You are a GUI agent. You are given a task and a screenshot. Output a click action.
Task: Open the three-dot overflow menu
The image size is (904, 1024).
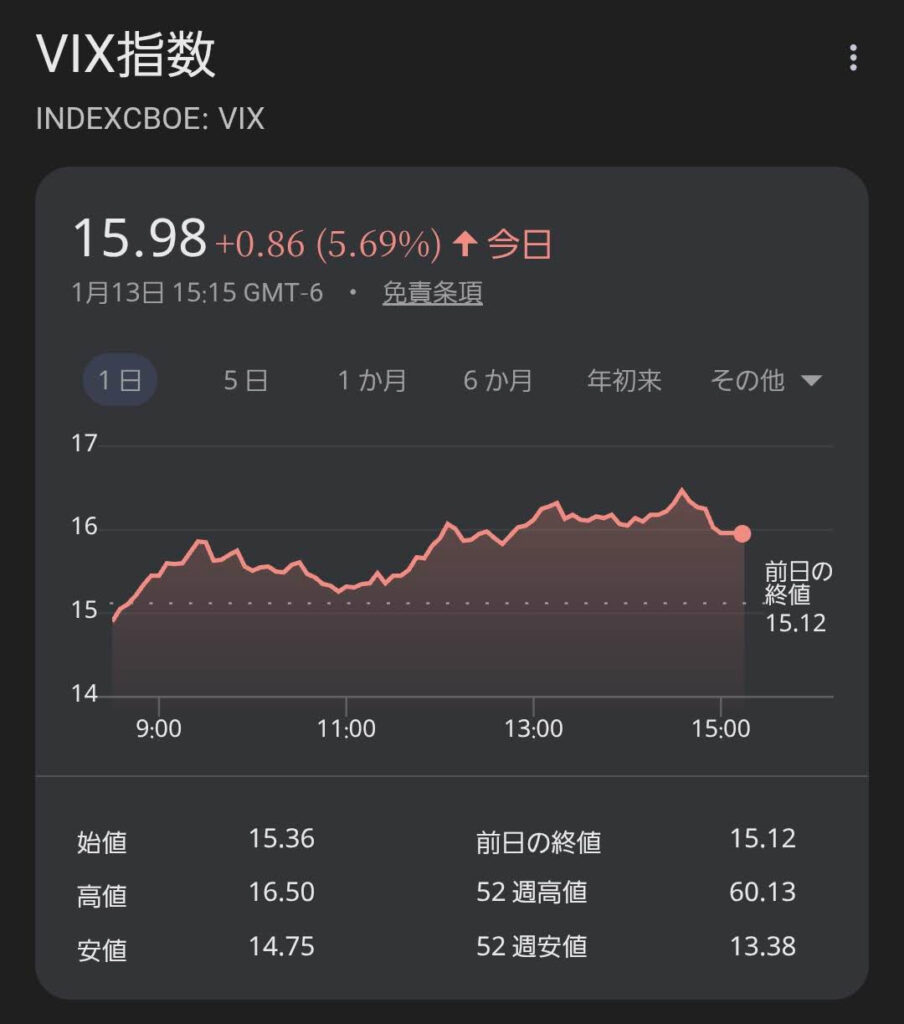852,58
